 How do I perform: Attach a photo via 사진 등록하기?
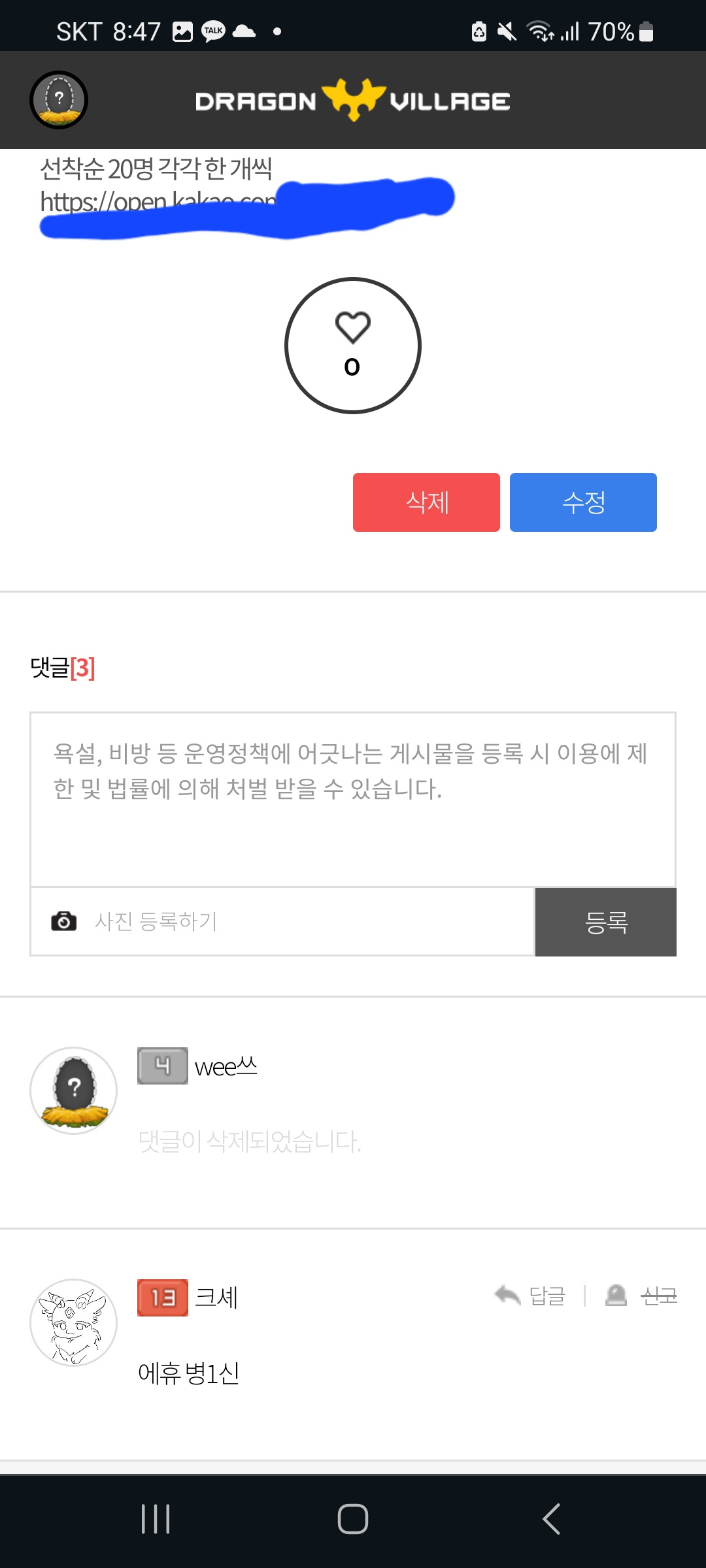click(x=282, y=922)
